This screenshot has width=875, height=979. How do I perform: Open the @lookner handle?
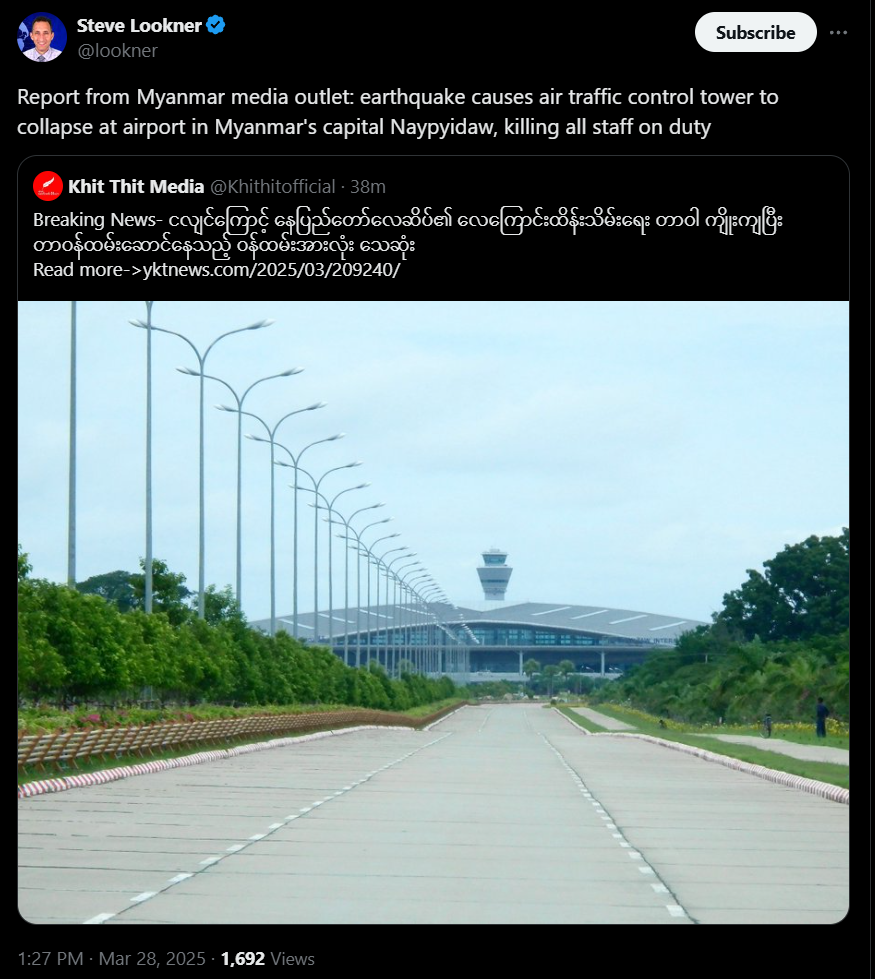[117, 50]
